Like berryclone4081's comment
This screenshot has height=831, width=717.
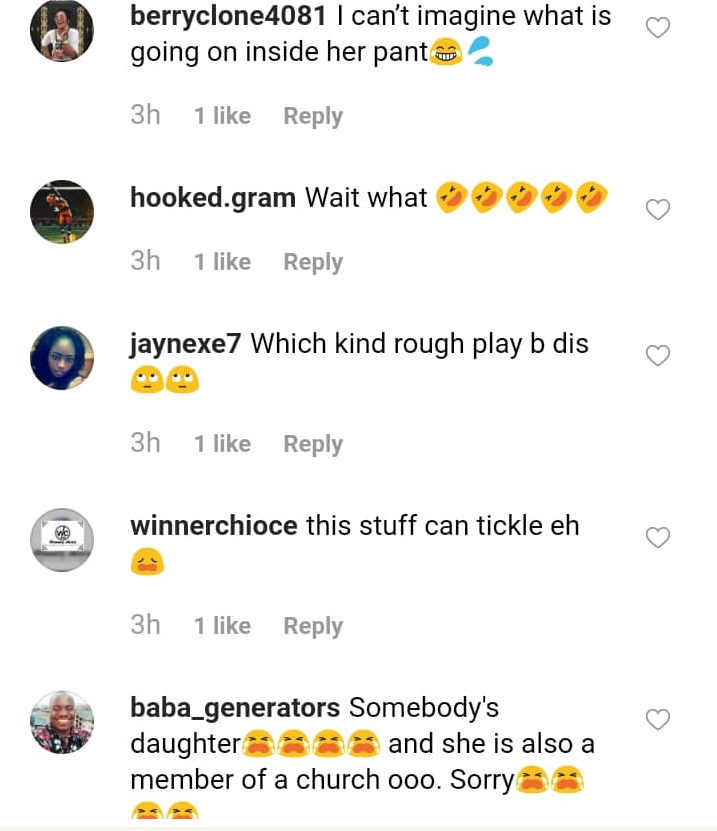point(657,28)
